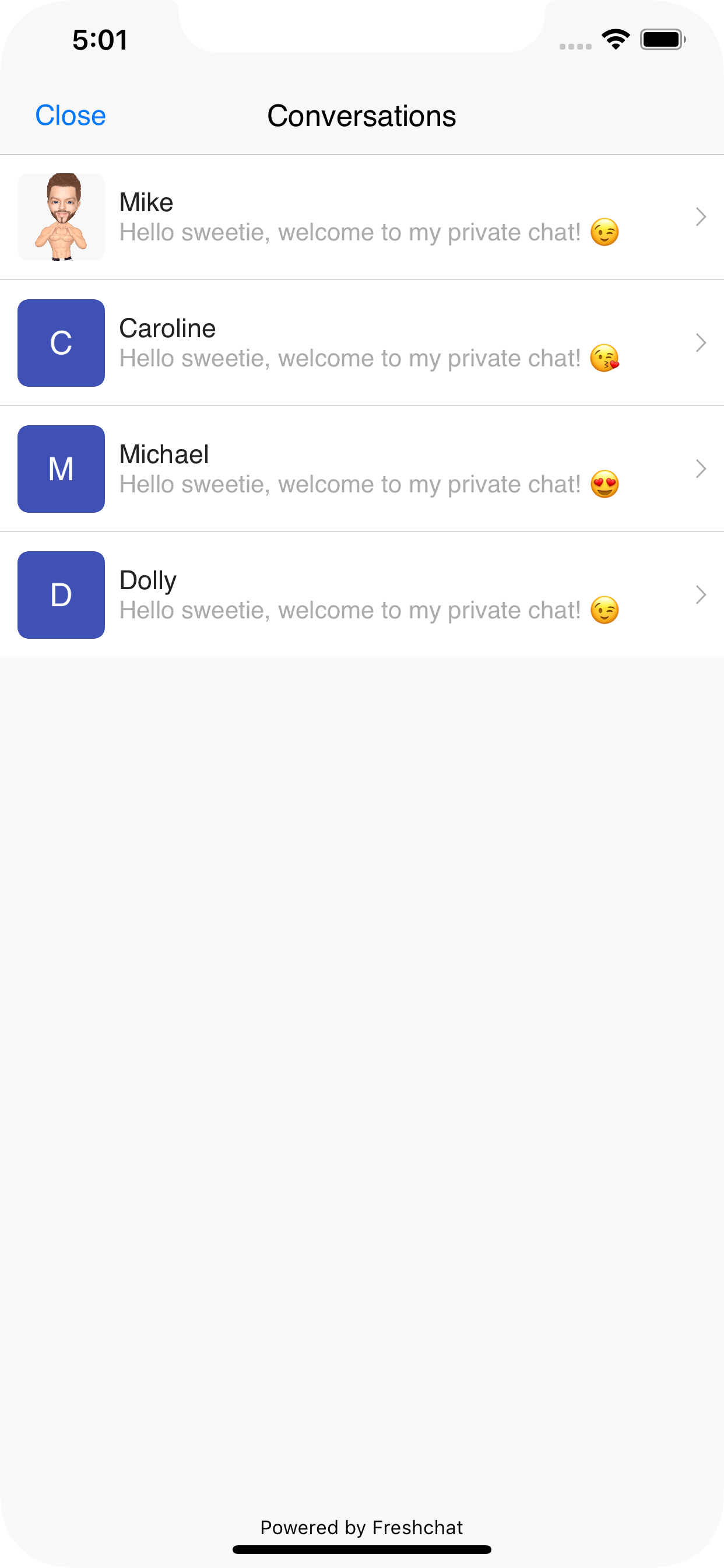Tap the Conversations title
Screen dimensions: 724x1568
(x=361, y=115)
